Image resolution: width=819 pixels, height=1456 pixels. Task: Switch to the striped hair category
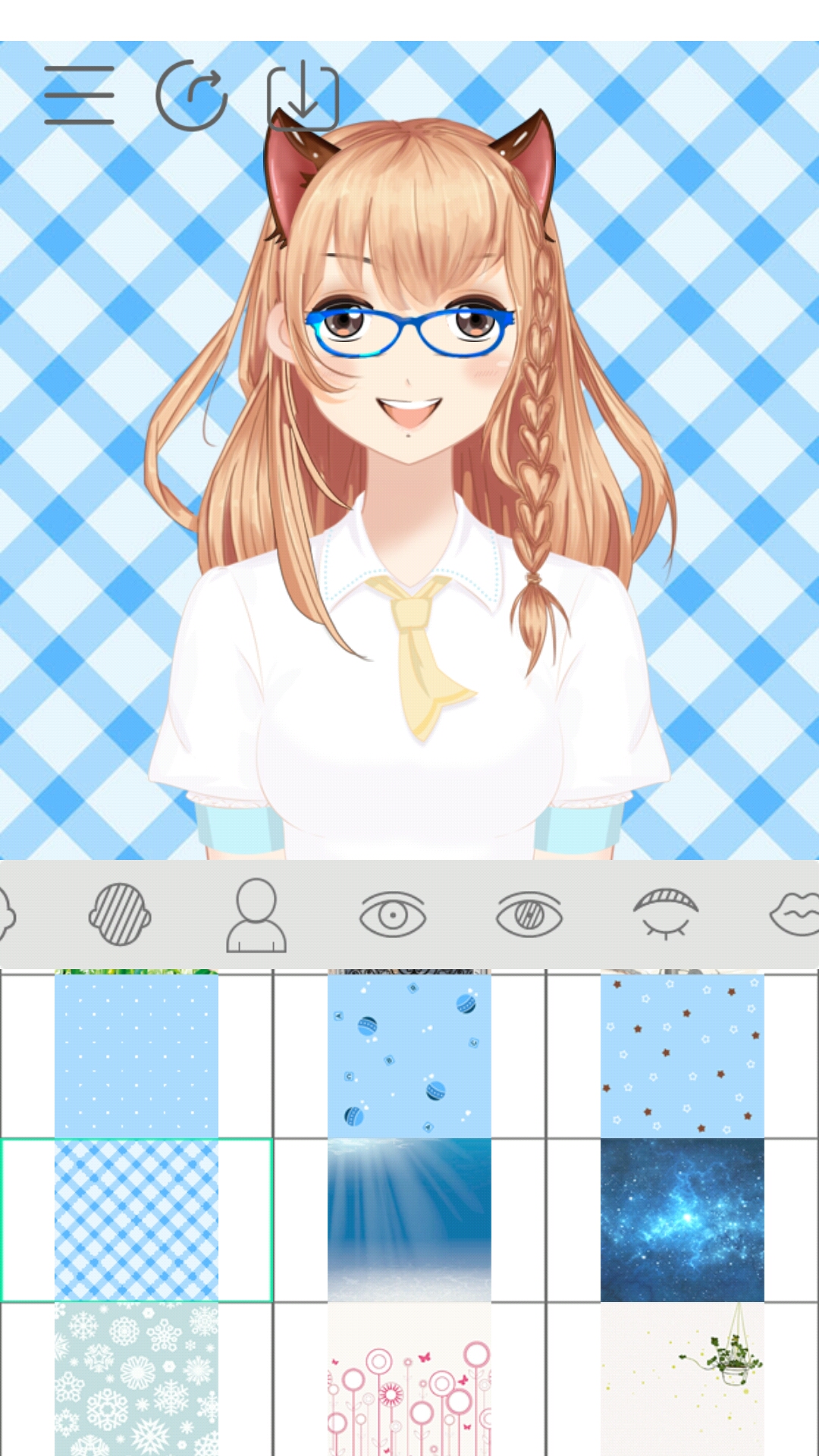pyautogui.click(x=120, y=915)
